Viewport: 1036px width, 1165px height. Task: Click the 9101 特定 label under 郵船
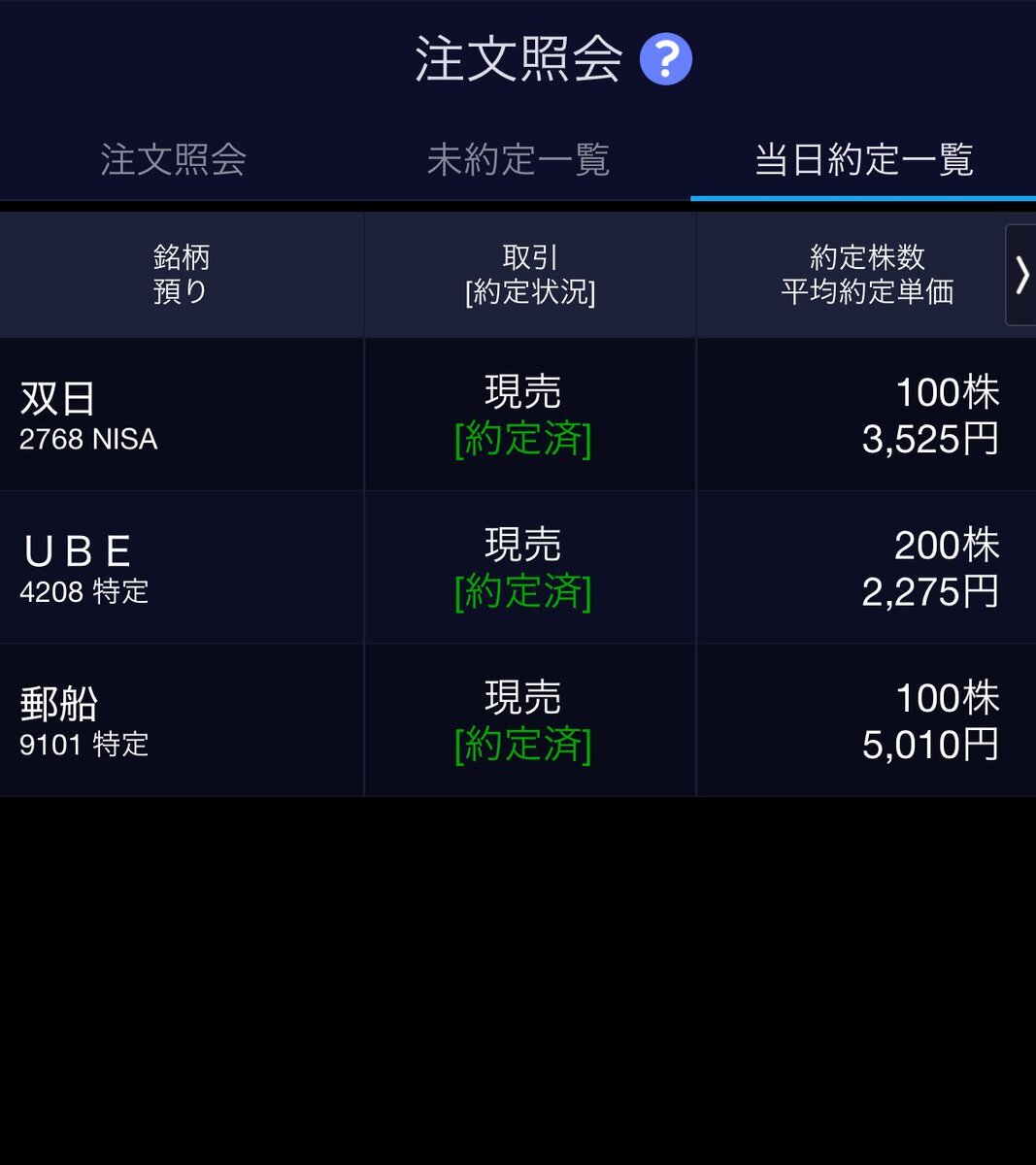[x=84, y=746]
